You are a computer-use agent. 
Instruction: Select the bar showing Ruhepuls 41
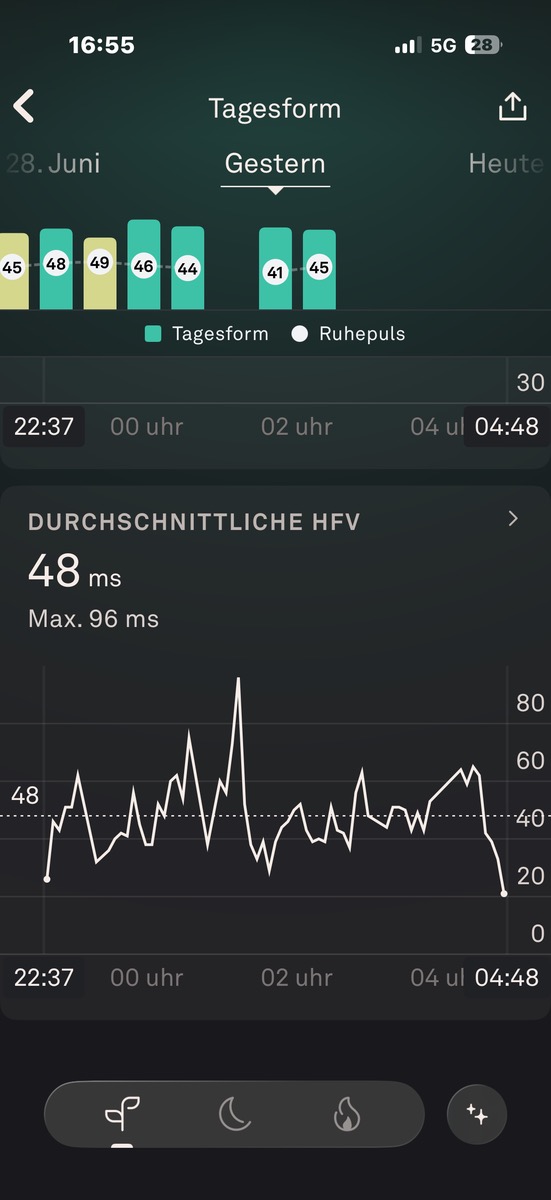pos(275,269)
